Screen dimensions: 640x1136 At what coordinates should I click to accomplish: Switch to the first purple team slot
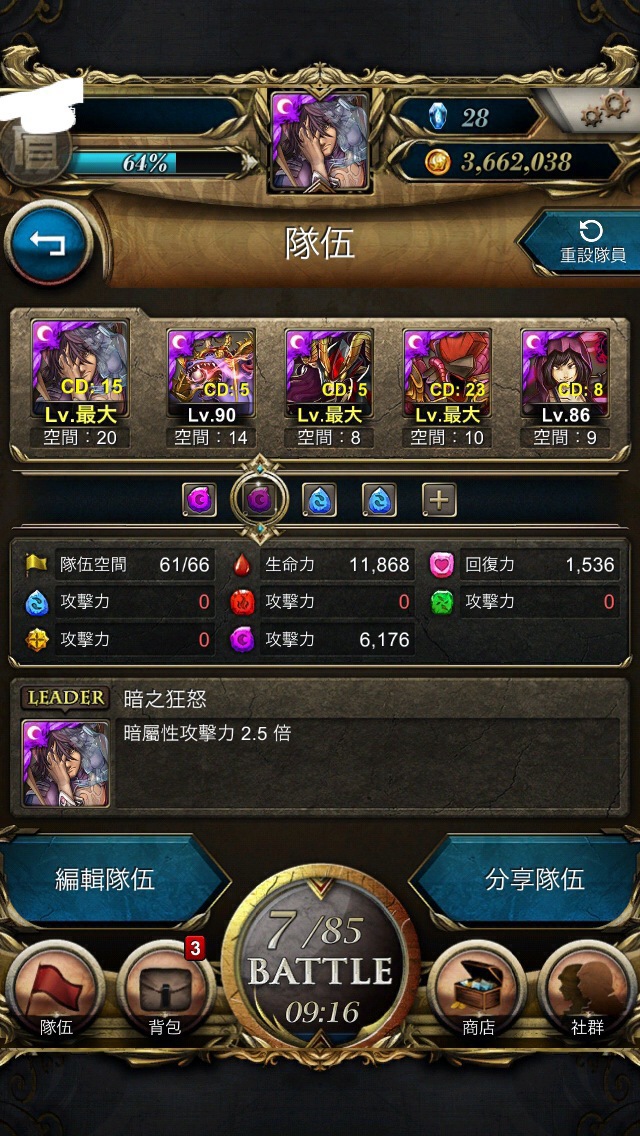pos(199,500)
